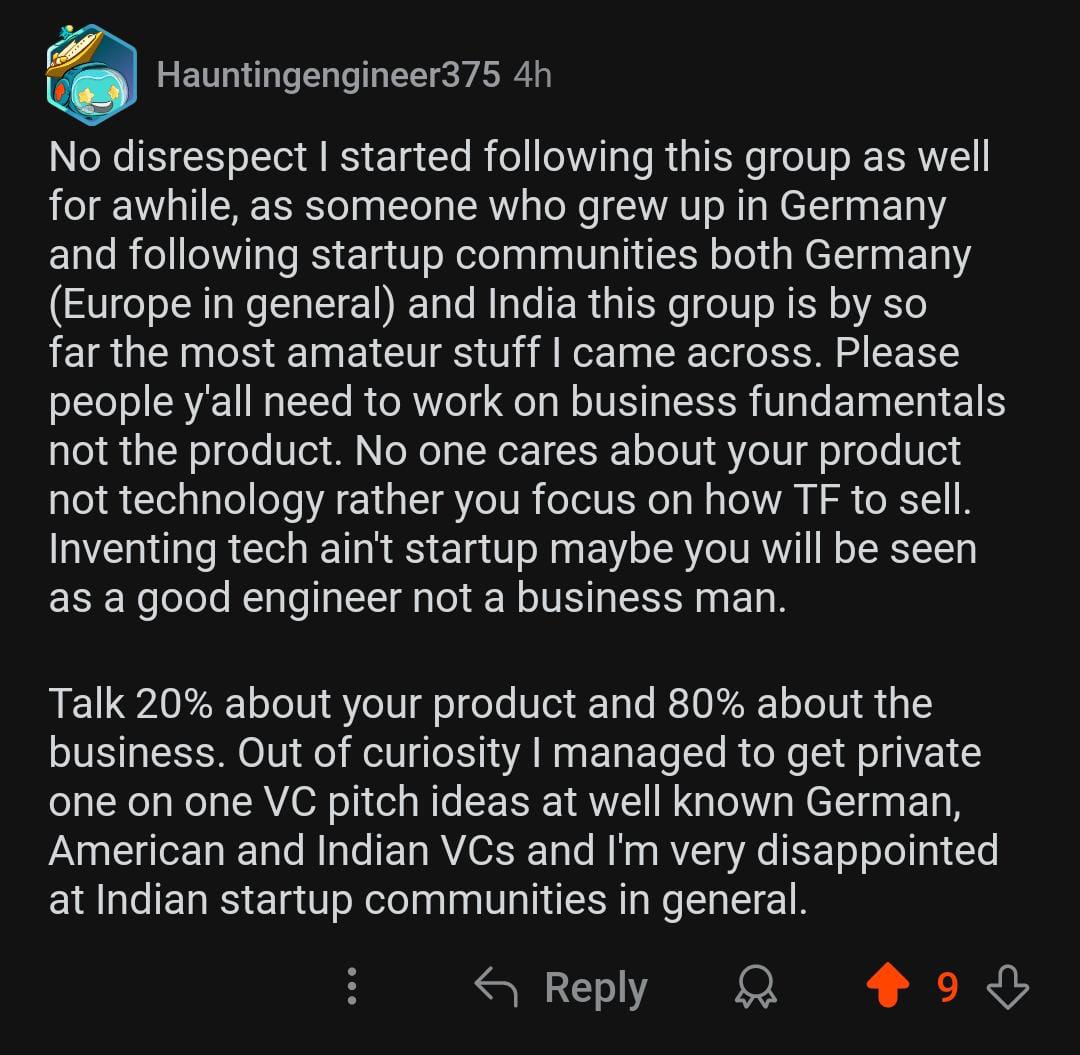This screenshot has height=1055, width=1080.
Task: Open the comment's three-dot overflow menu
Action: [x=351, y=986]
